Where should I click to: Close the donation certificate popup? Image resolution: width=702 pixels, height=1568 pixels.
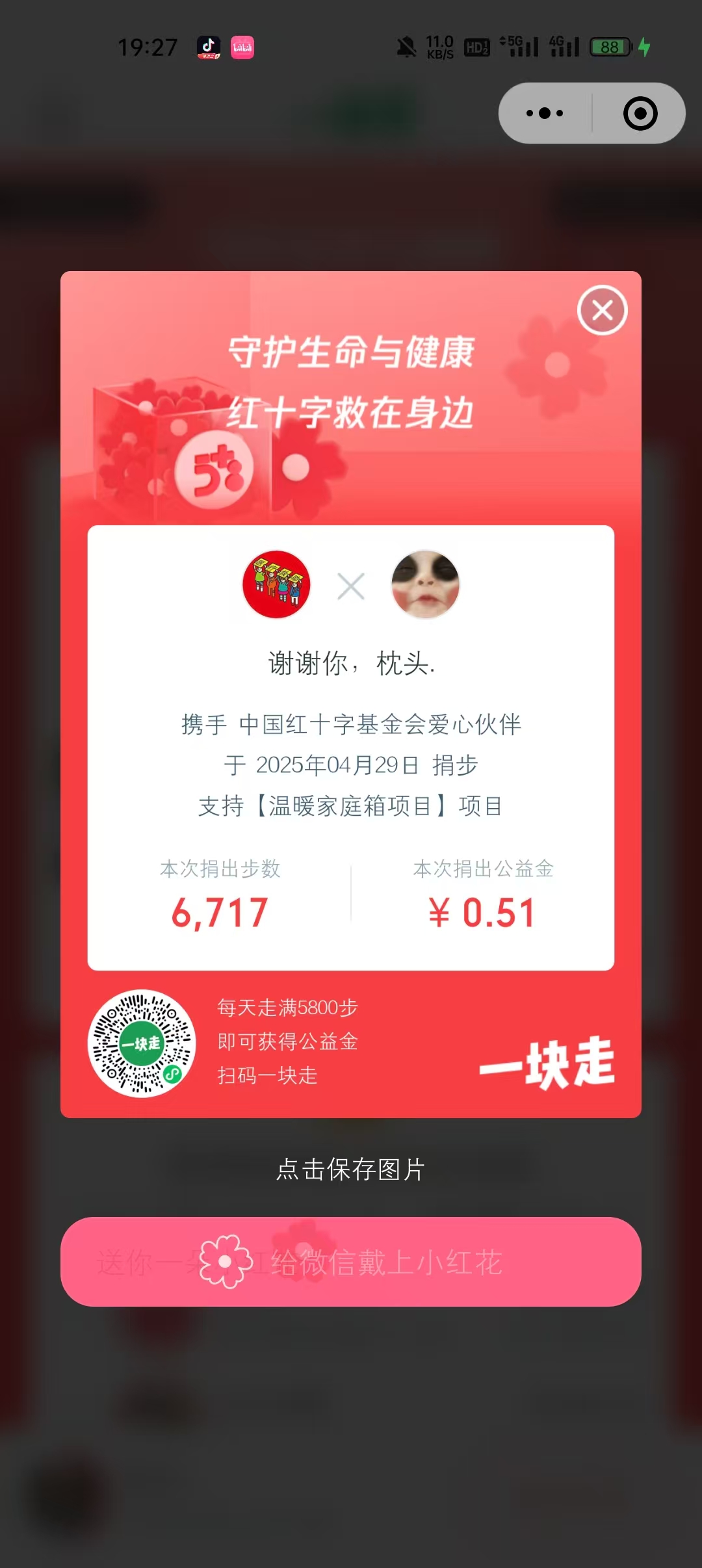[x=602, y=310]
